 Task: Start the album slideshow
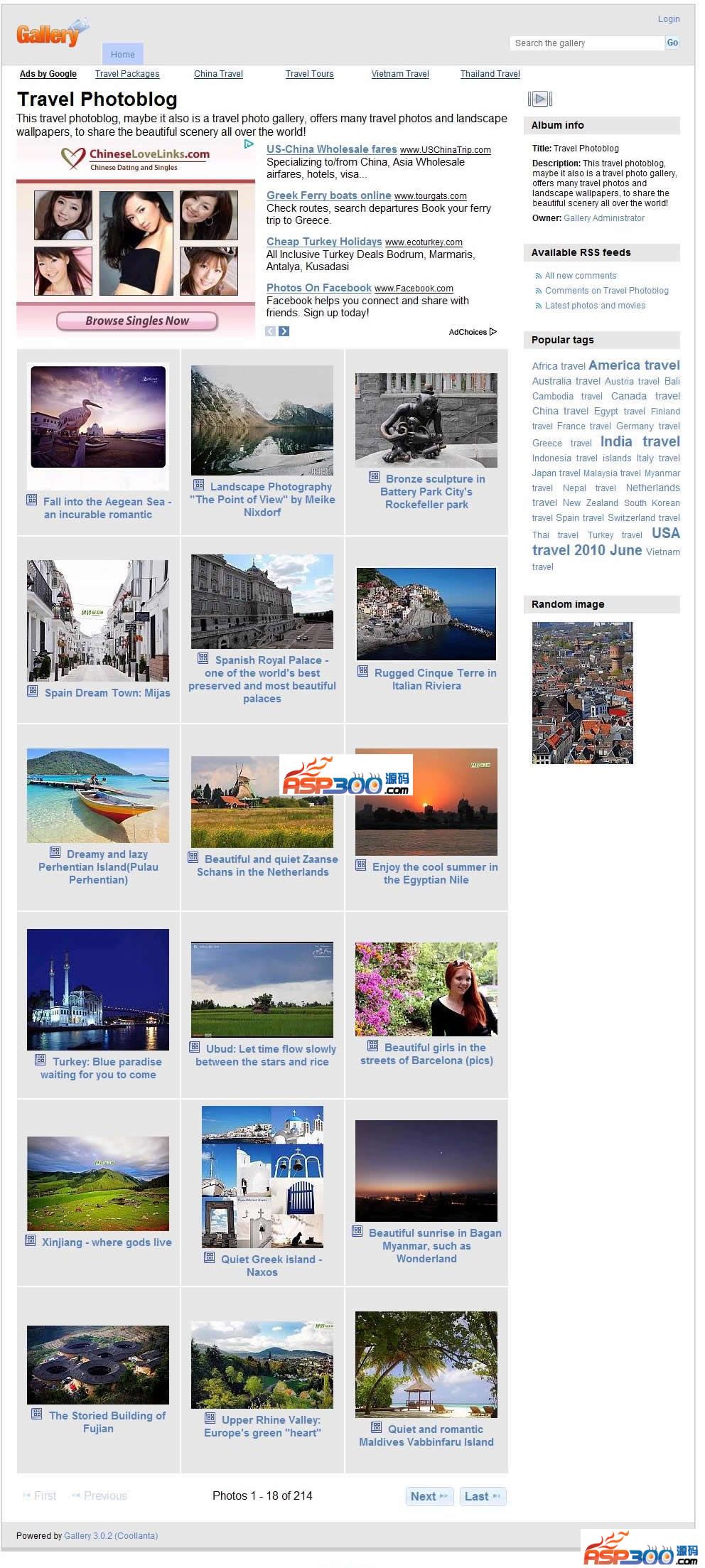[x=540, y=99]
